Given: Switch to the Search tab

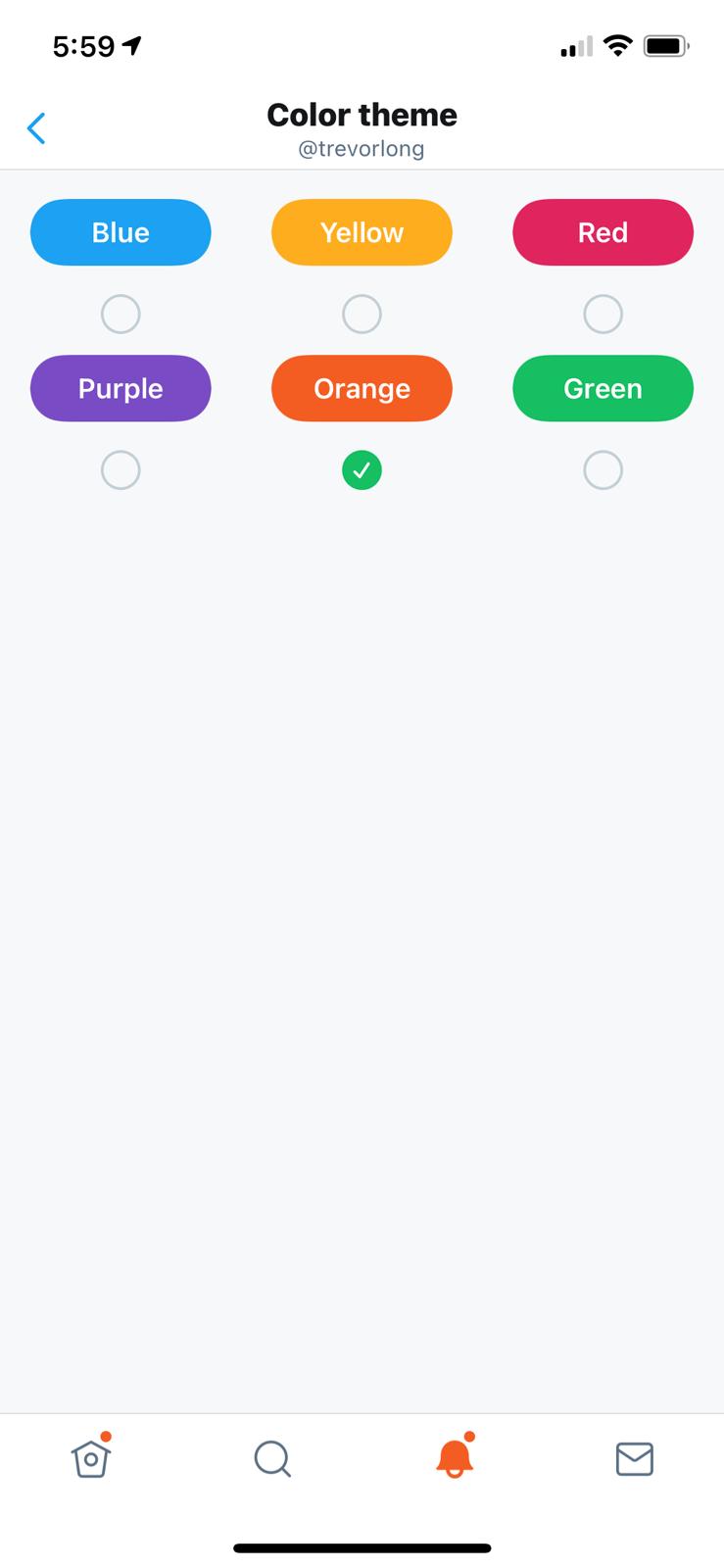Looking at the screenshot, I should pyautogui.click(x=272, y=1458).
